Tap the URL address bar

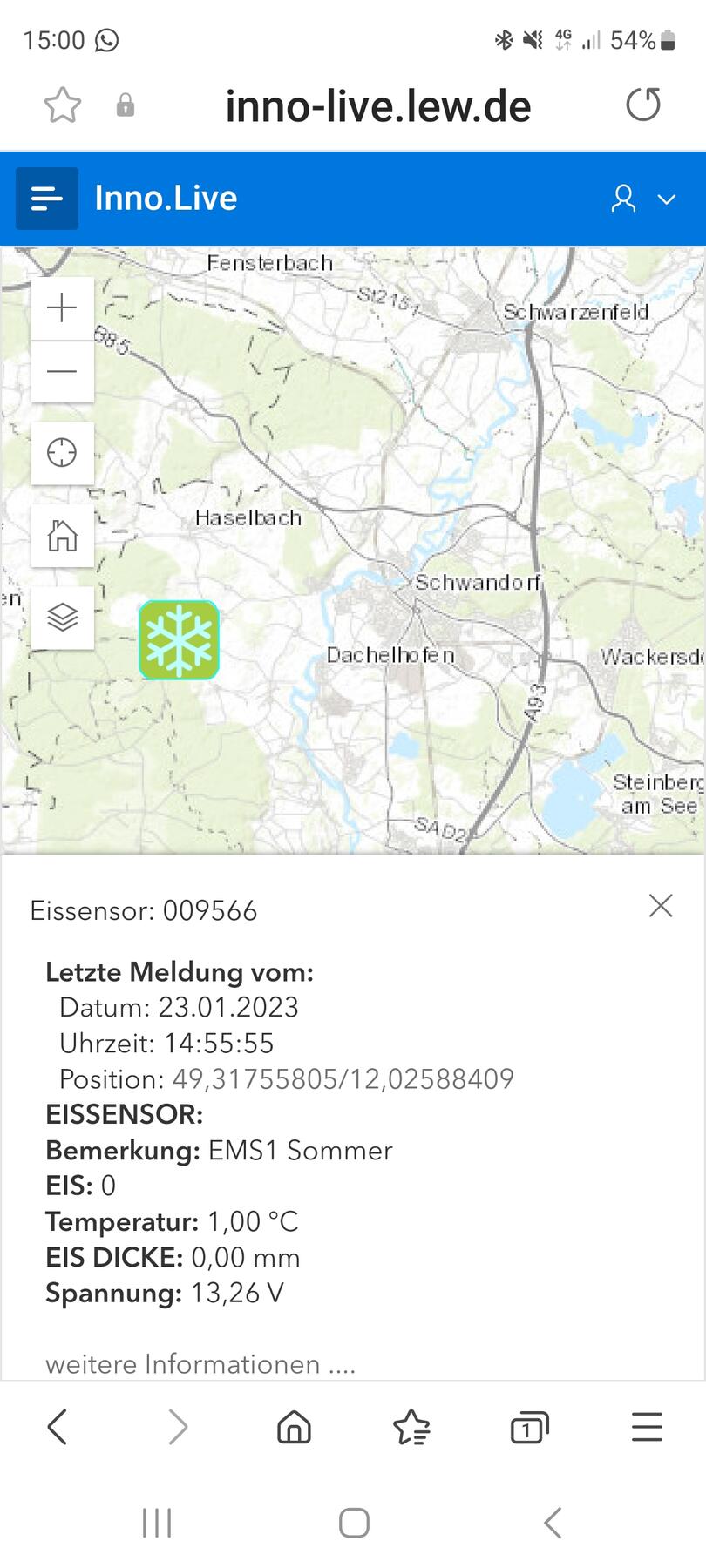coord(378,106)
